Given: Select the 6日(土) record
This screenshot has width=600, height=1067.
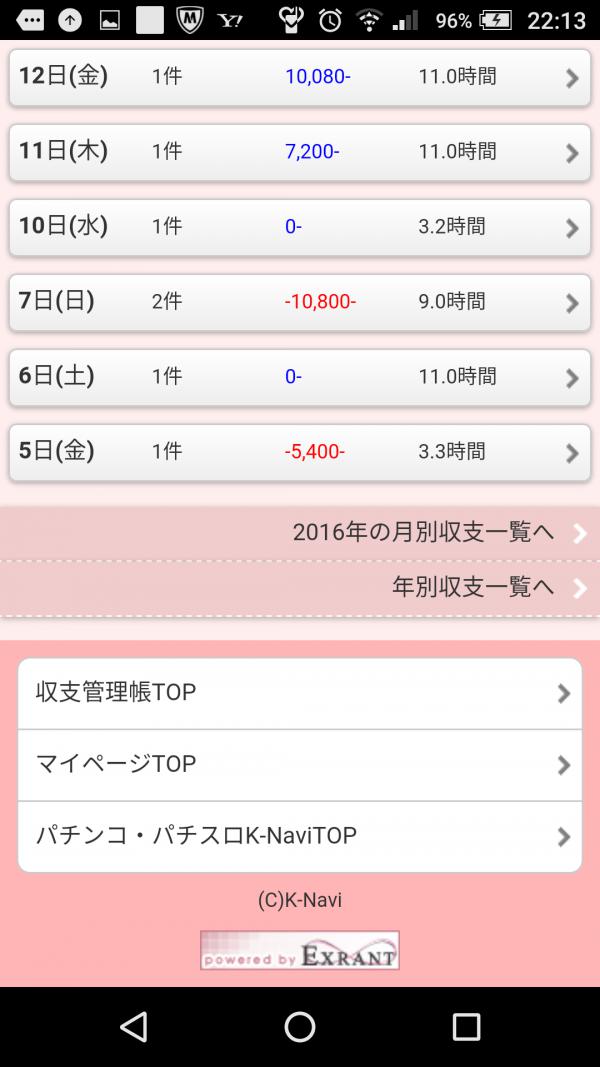Looking at the screenshot, I should point(299,376).
